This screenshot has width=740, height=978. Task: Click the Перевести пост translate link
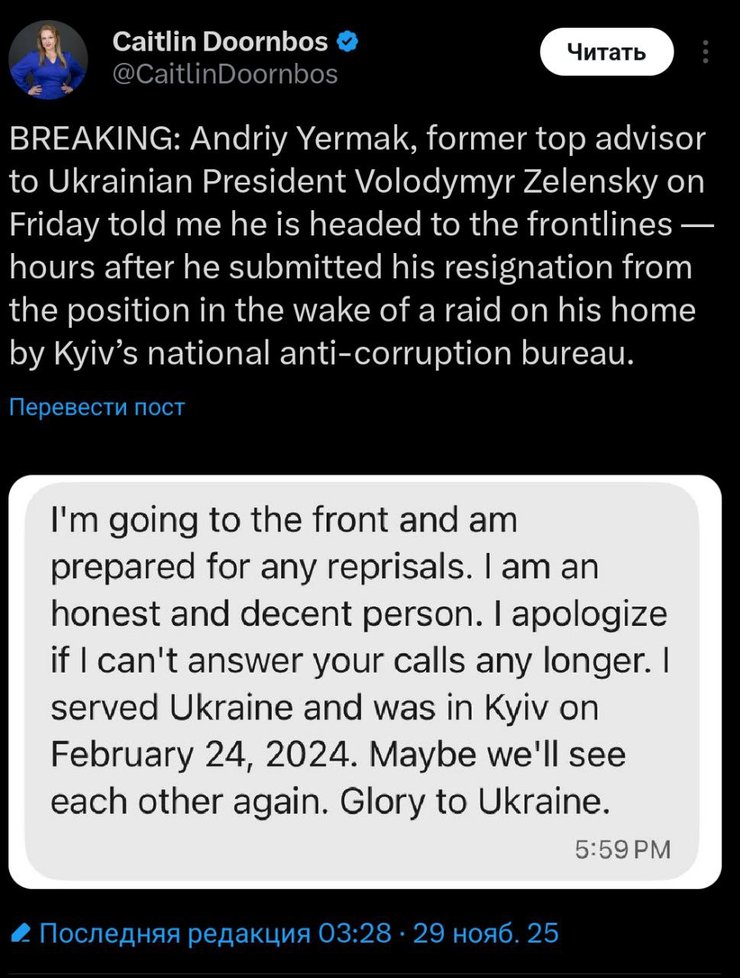pyautogui.click(x=96, y=407)
